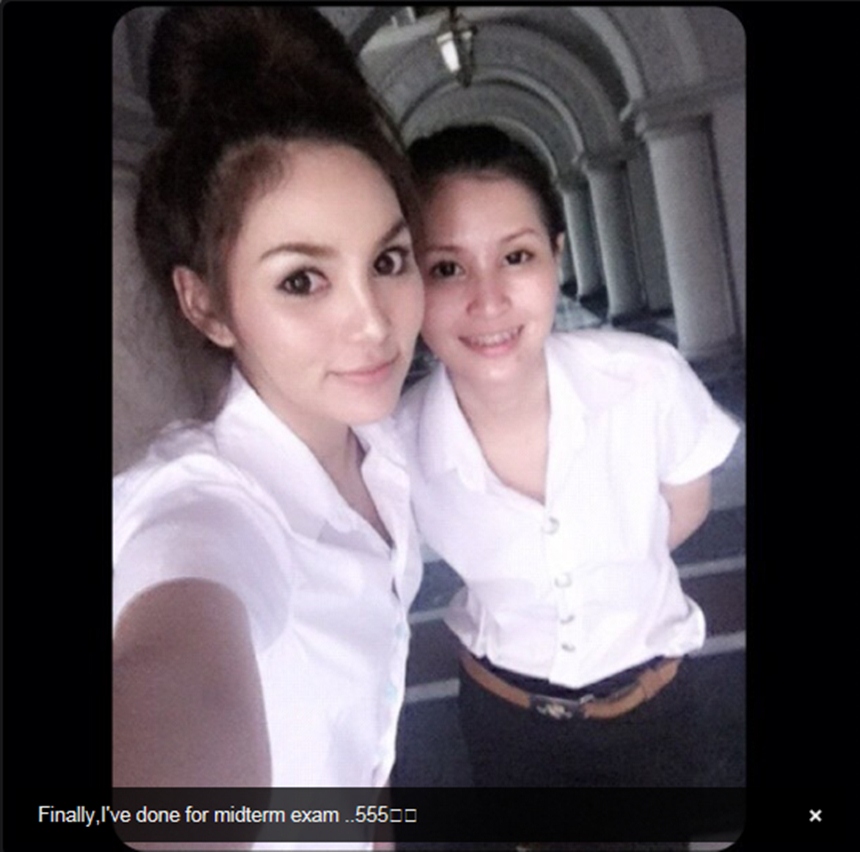Close the photo lightbox viewer
The image size is (860, 852).
coord(815,815)
